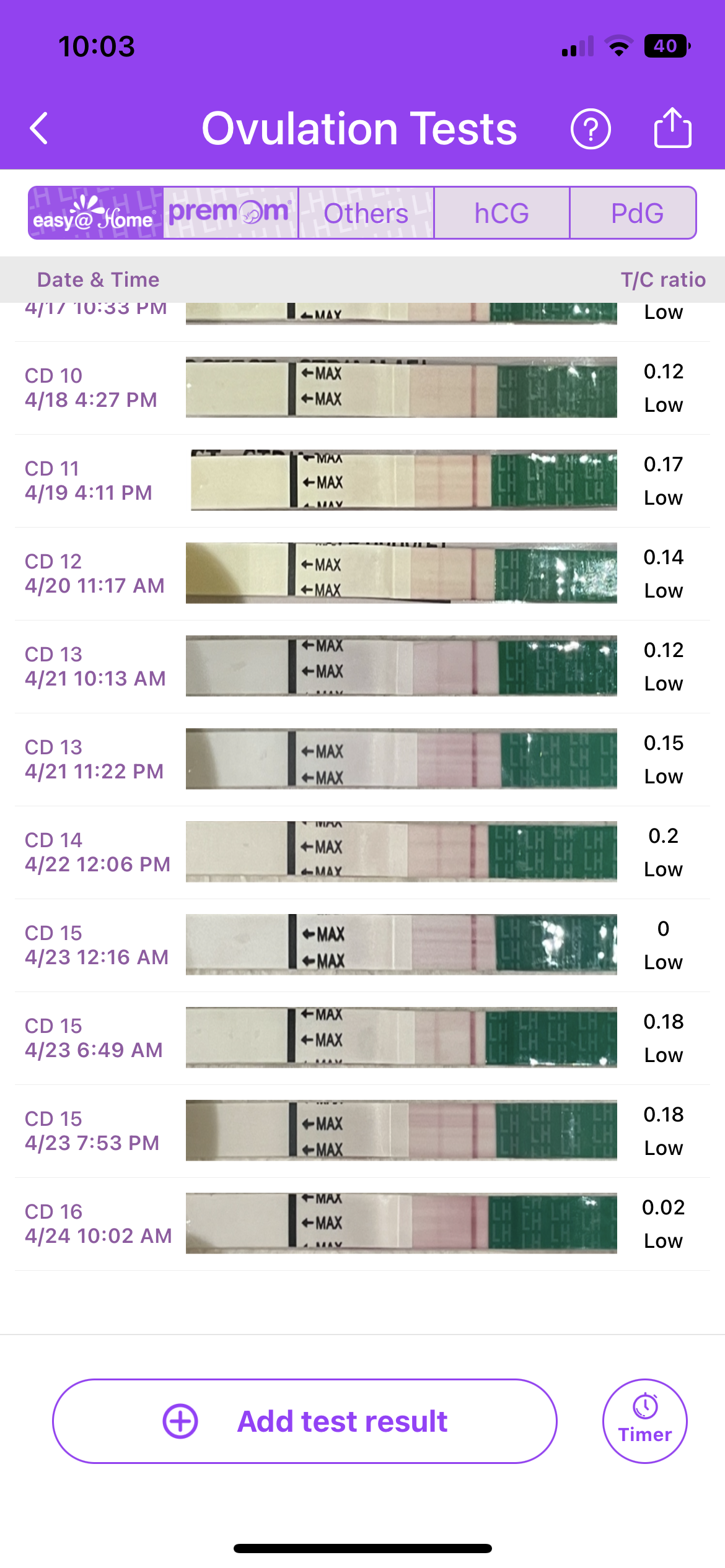Open the help question mark icon

(x=590, y=129)
